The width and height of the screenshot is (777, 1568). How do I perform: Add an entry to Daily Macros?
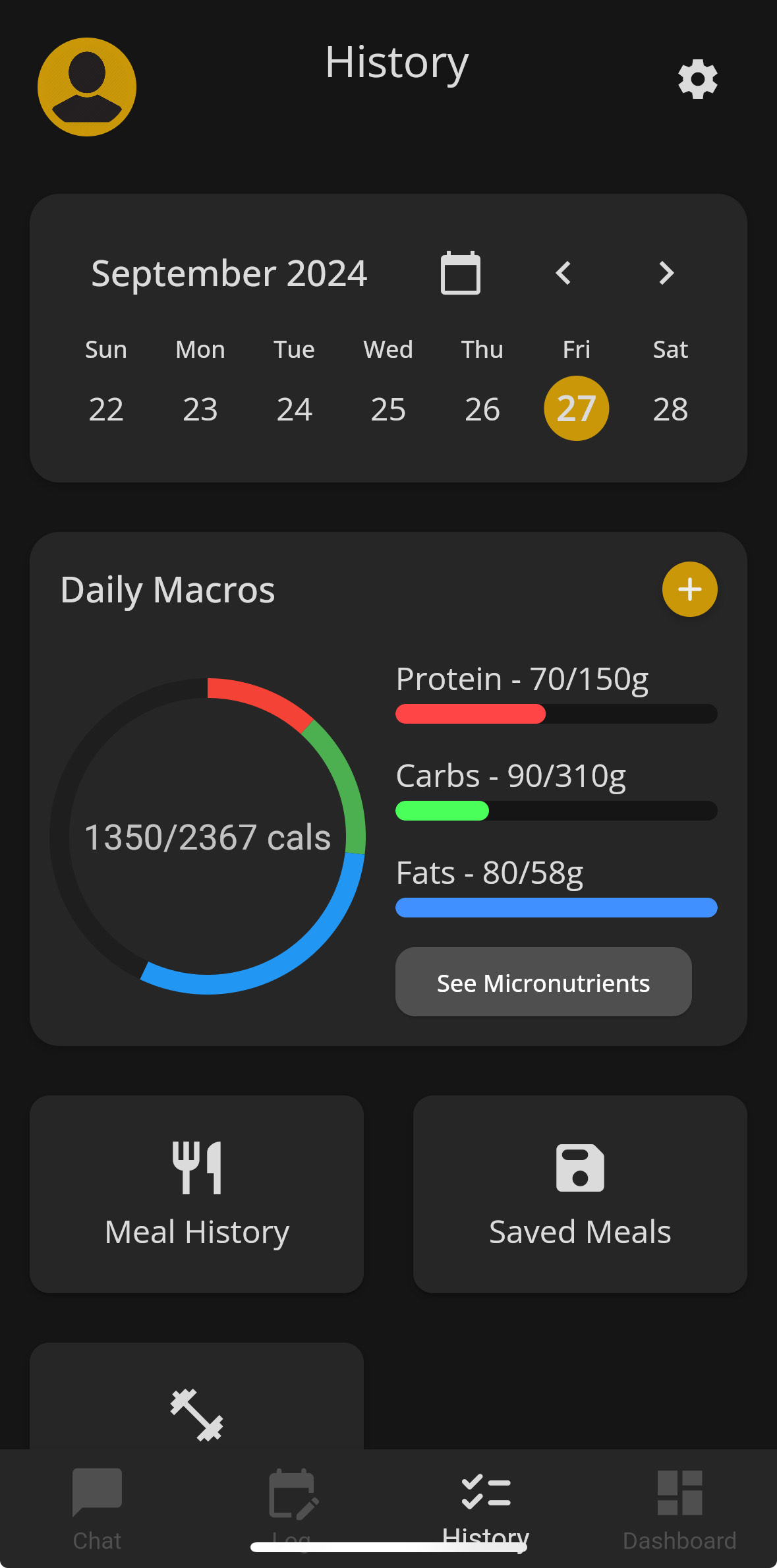coord(689,589)
